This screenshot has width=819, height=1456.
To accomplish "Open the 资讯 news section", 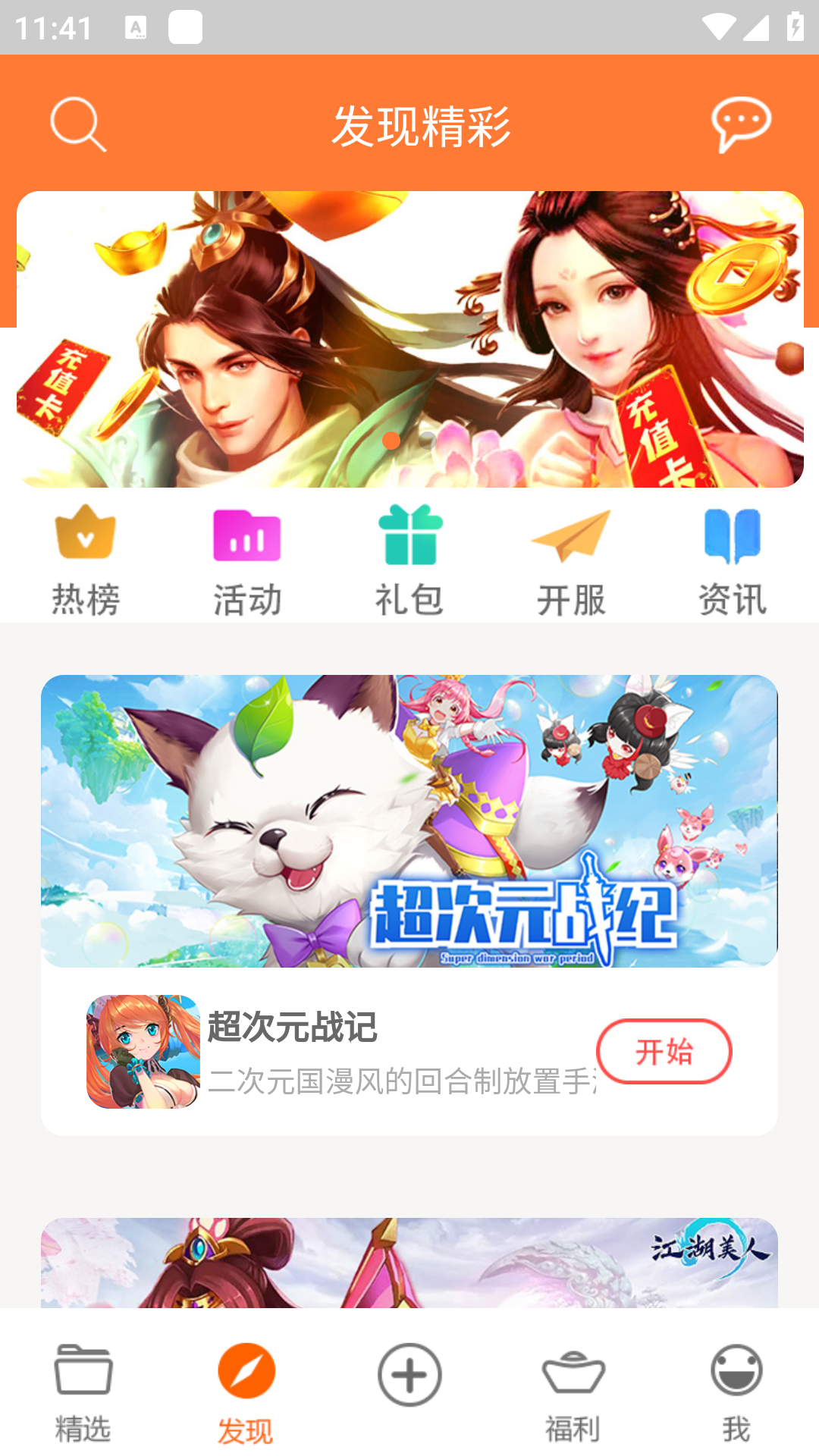I will click(x=733, y=561).
